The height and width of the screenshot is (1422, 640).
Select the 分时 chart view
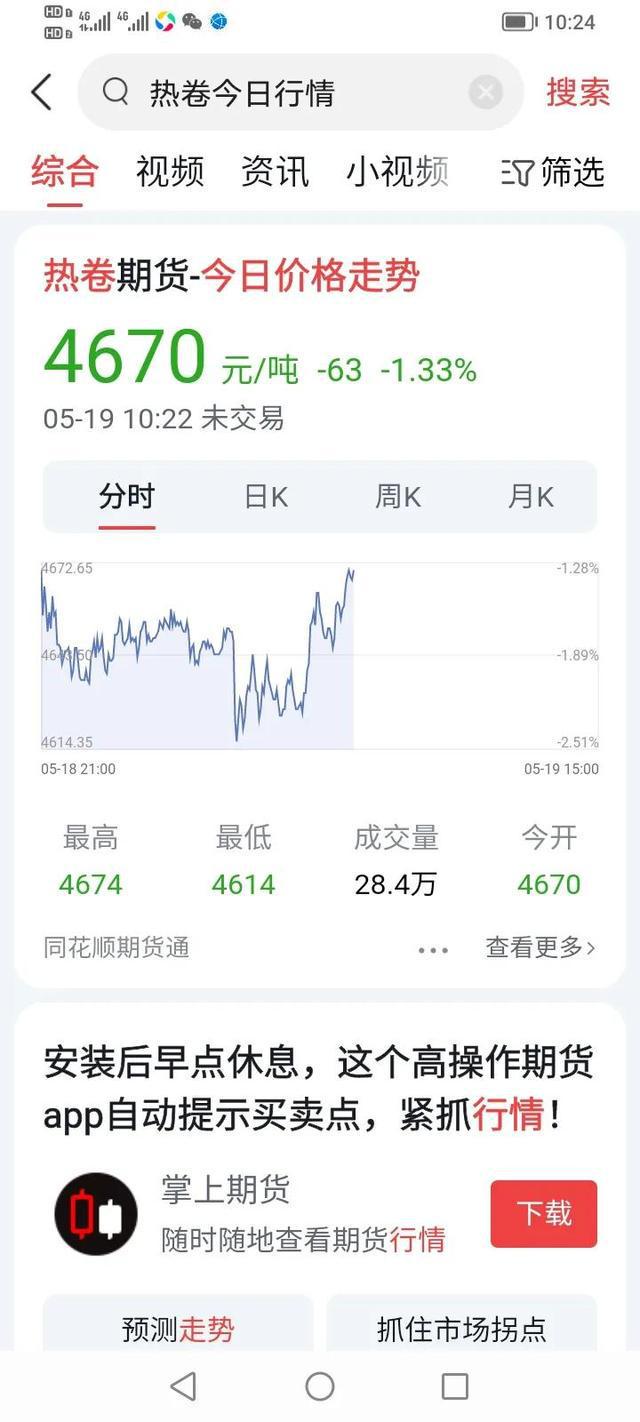point(127,496)
